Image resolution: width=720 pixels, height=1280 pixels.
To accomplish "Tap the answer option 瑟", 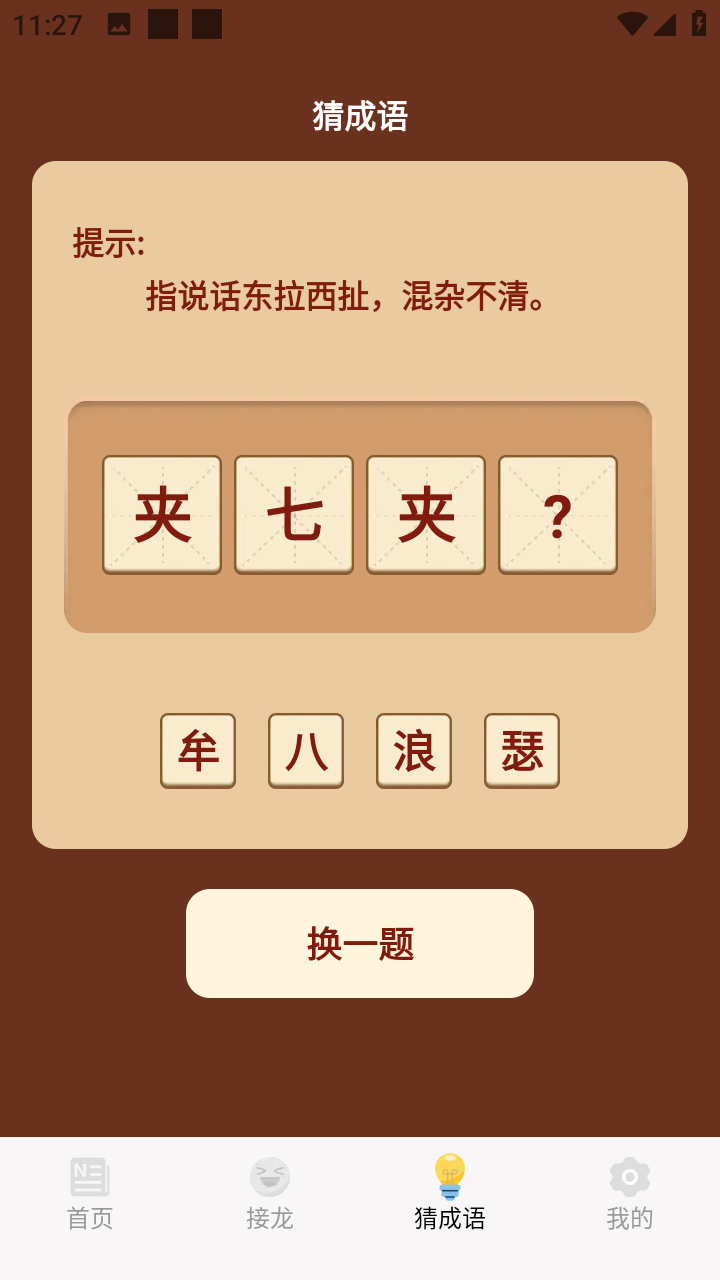I will coord(522,750).
